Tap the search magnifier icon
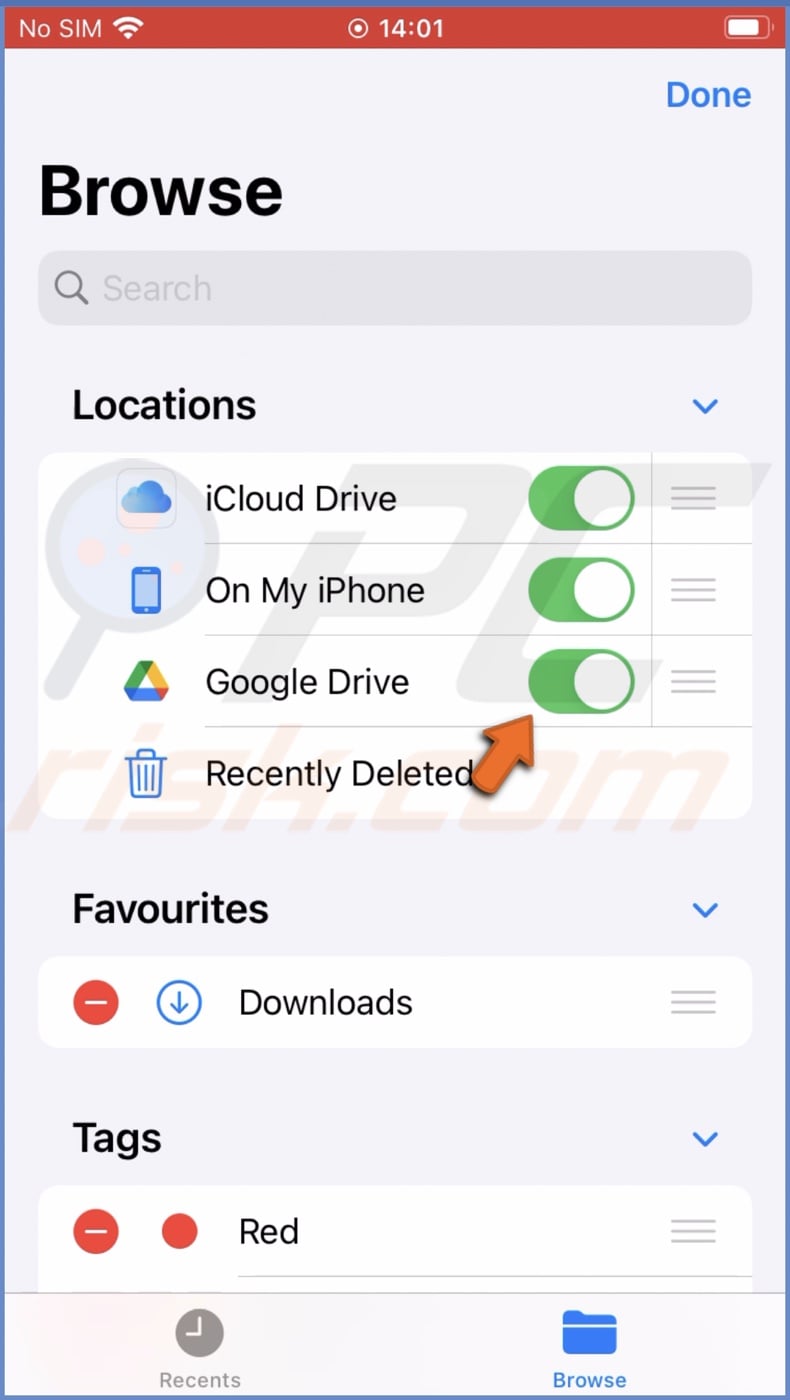 (x=70, y=288)
